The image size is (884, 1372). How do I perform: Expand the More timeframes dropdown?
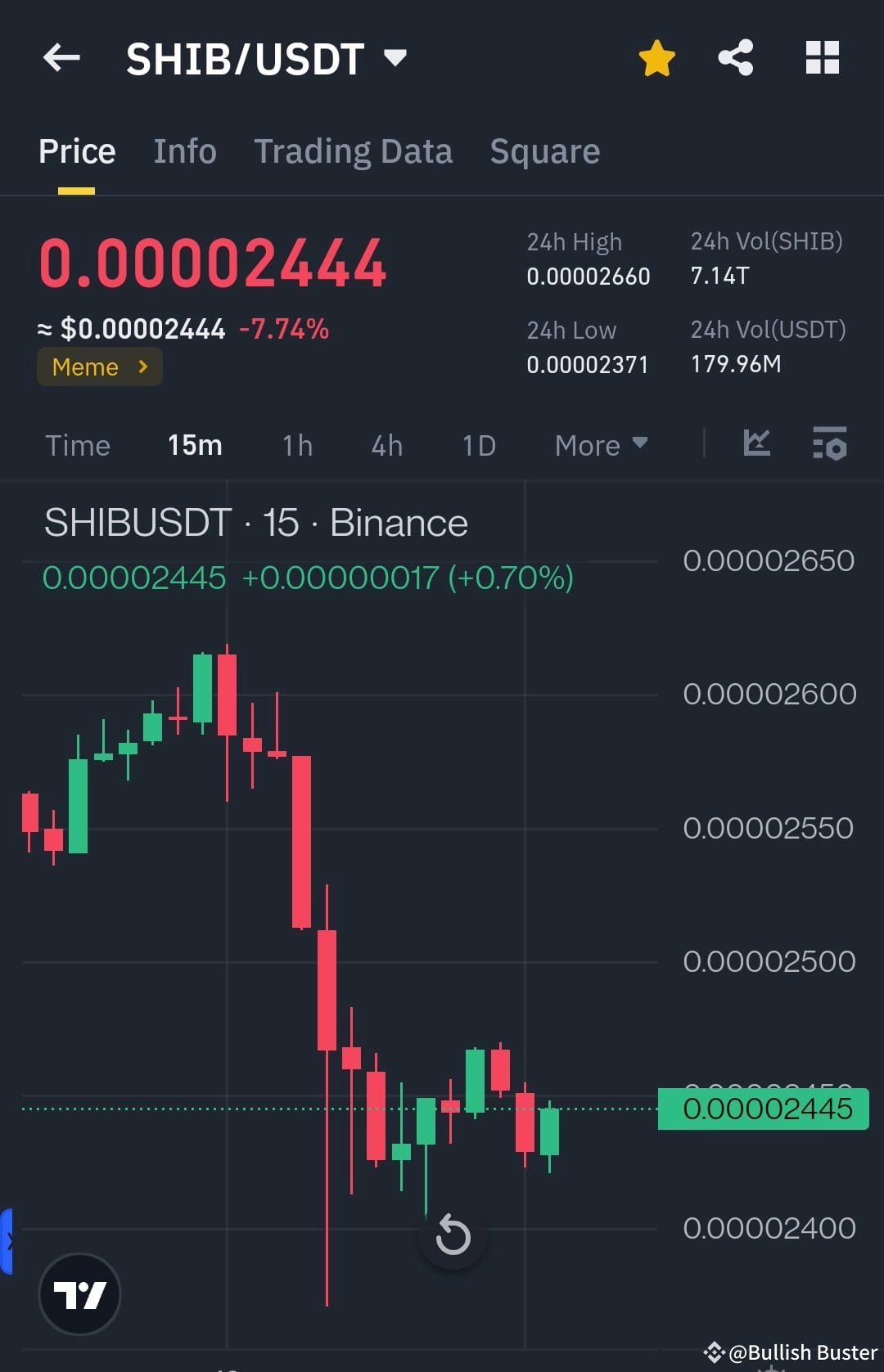click(600, 444)
